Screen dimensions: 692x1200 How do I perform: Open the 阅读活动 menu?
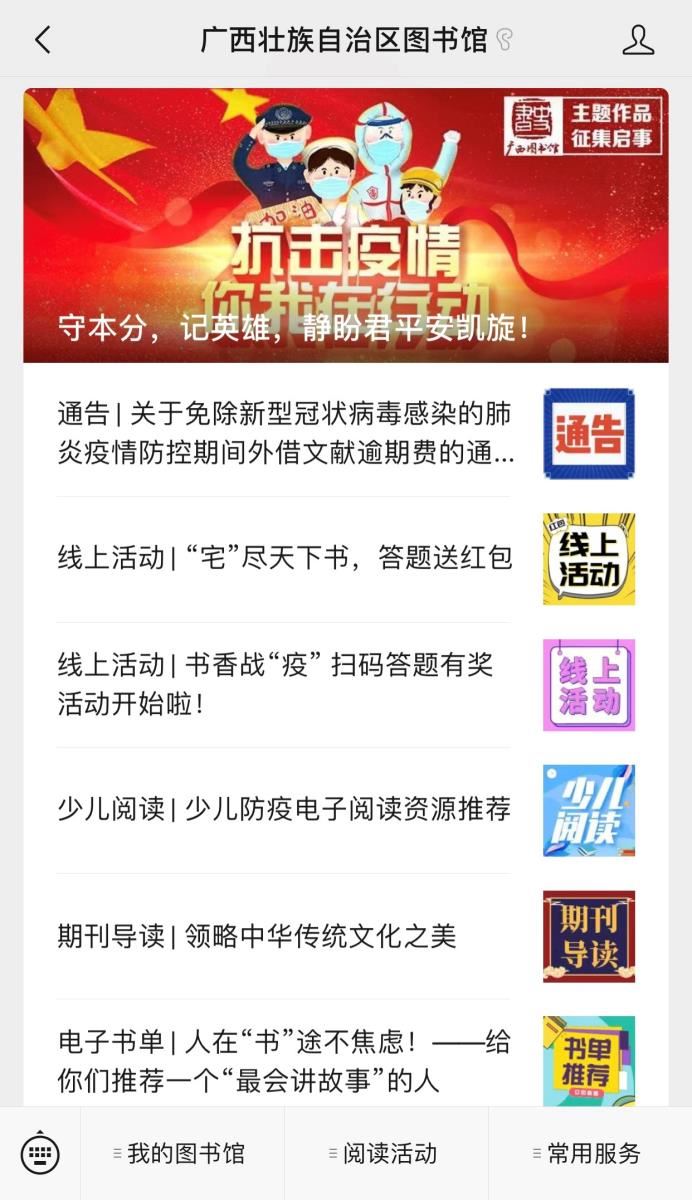387,1154
